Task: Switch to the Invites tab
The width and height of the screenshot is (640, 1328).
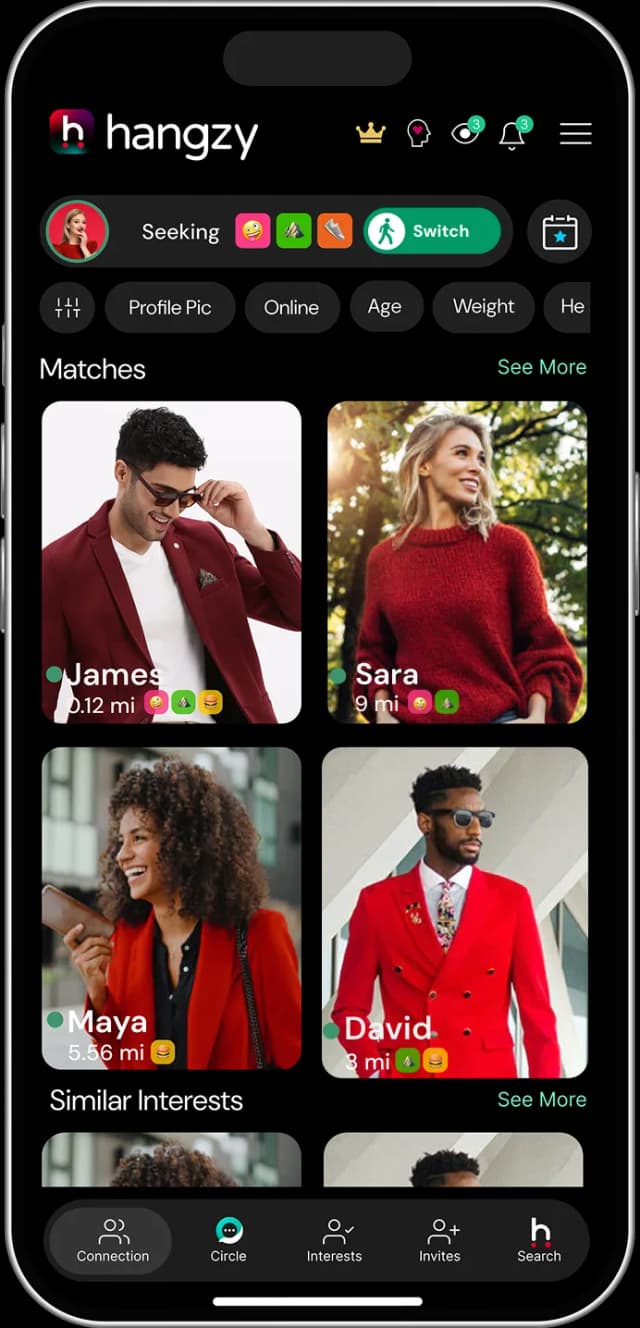Action: coord(440,1240)
